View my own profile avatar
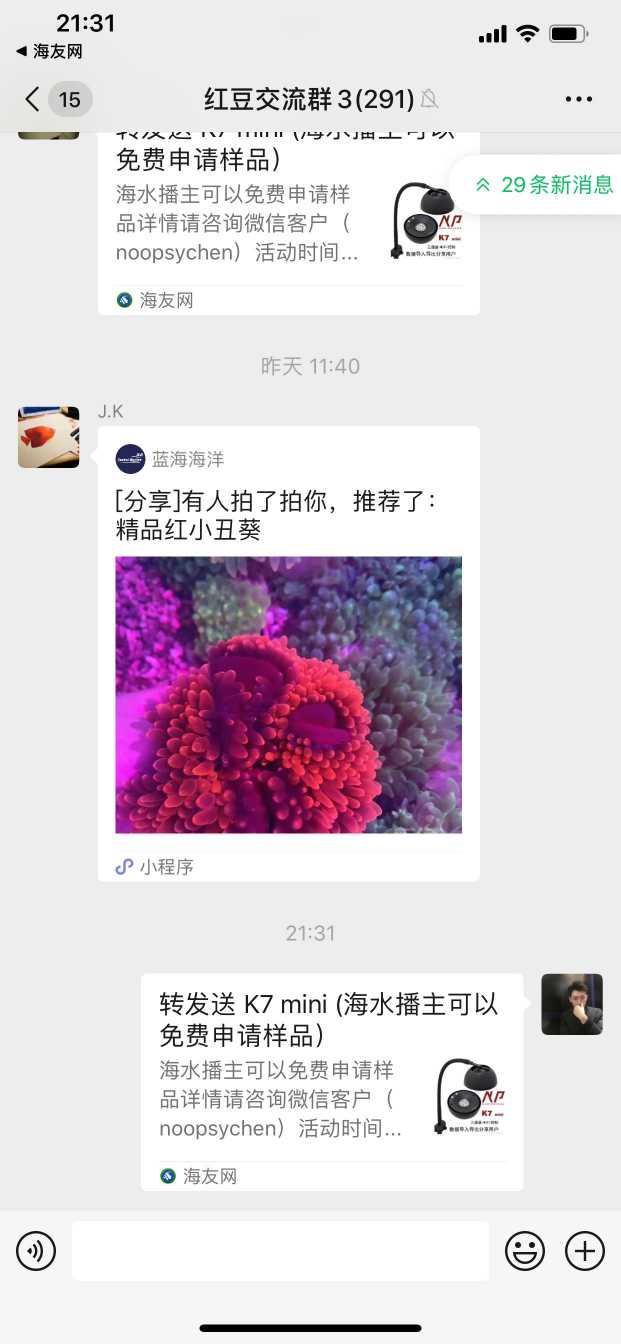Image resolution: width=621 pixels, height=1344 pixels. [572, 1004]
